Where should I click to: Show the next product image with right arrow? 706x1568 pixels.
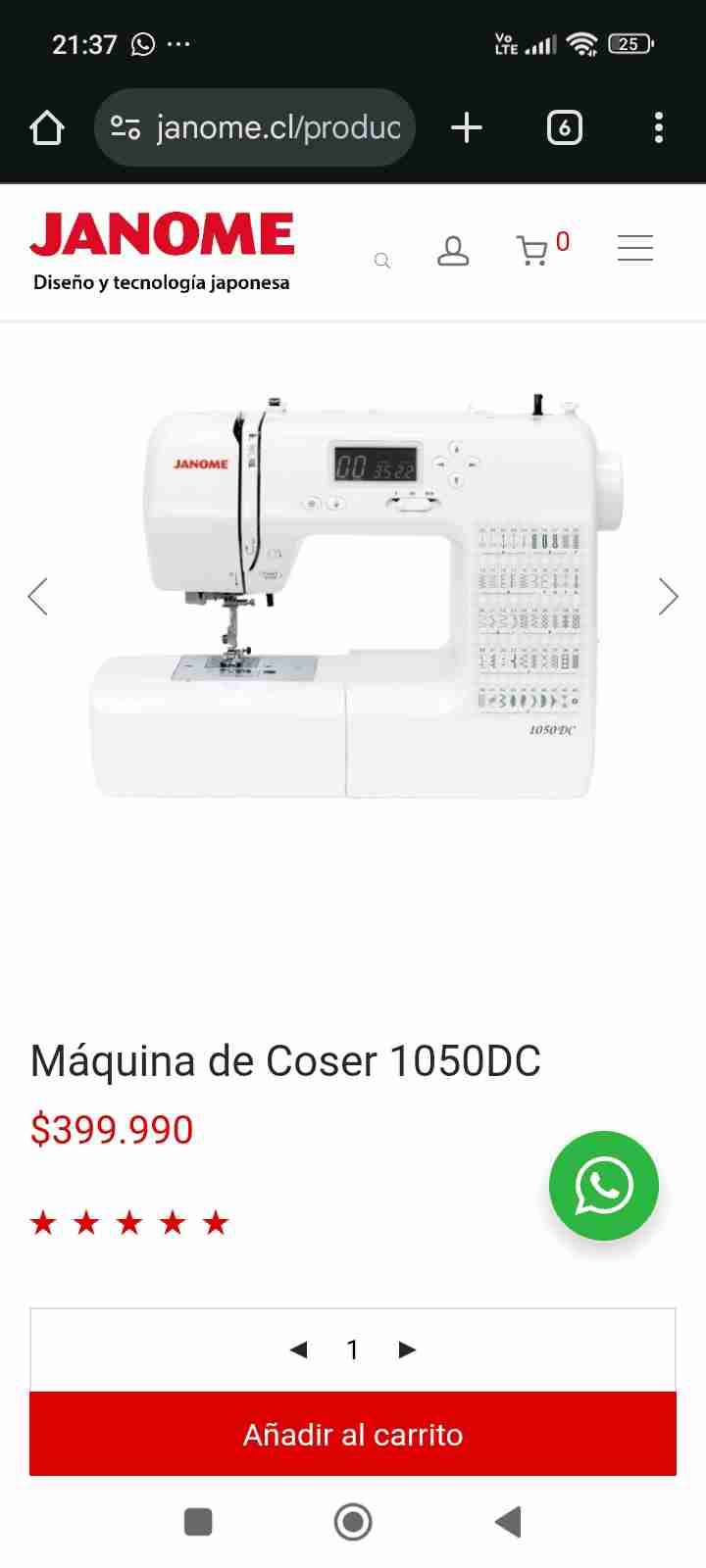pos(669,596)
